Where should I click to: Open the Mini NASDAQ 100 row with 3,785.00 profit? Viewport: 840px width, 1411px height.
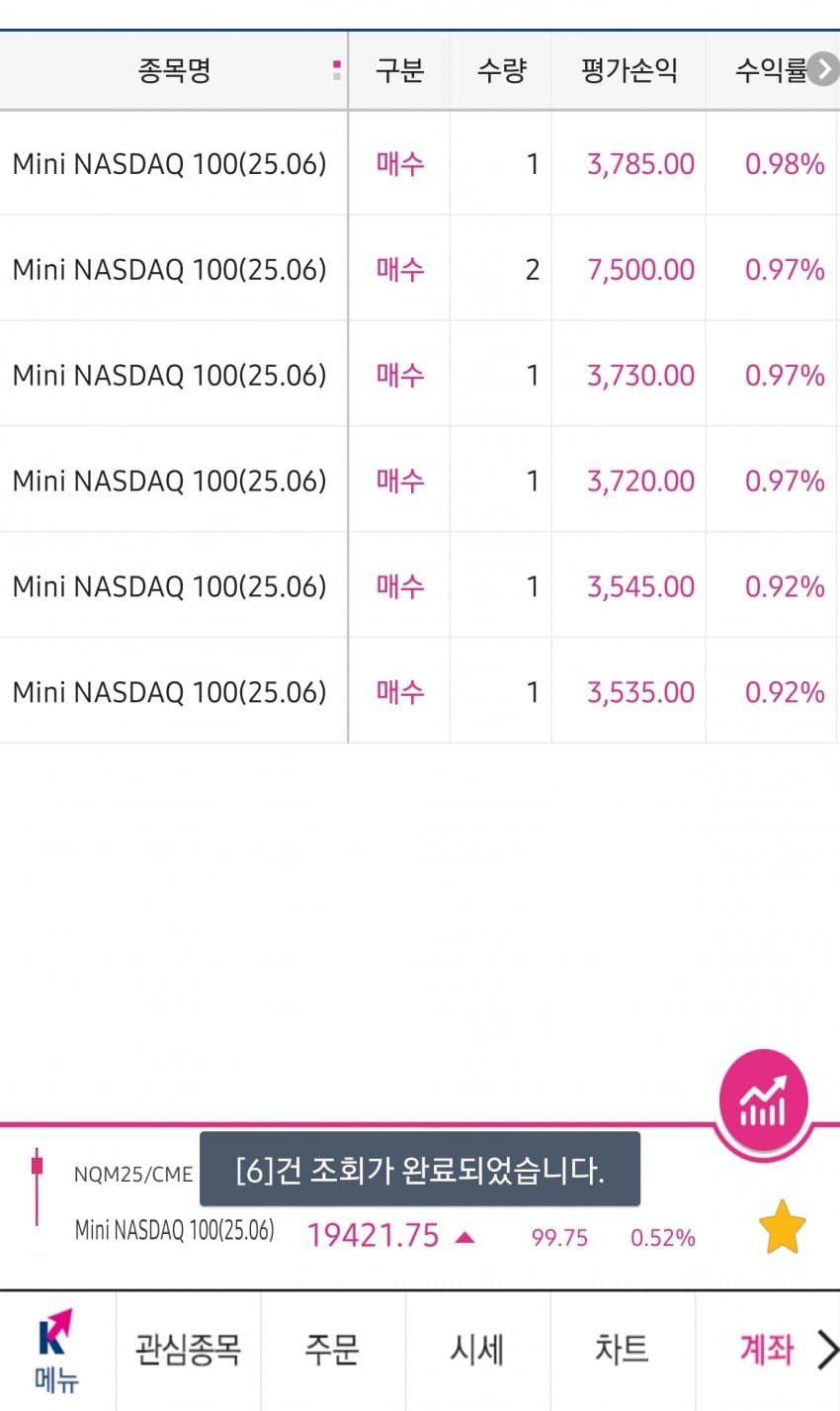(420, 163)
